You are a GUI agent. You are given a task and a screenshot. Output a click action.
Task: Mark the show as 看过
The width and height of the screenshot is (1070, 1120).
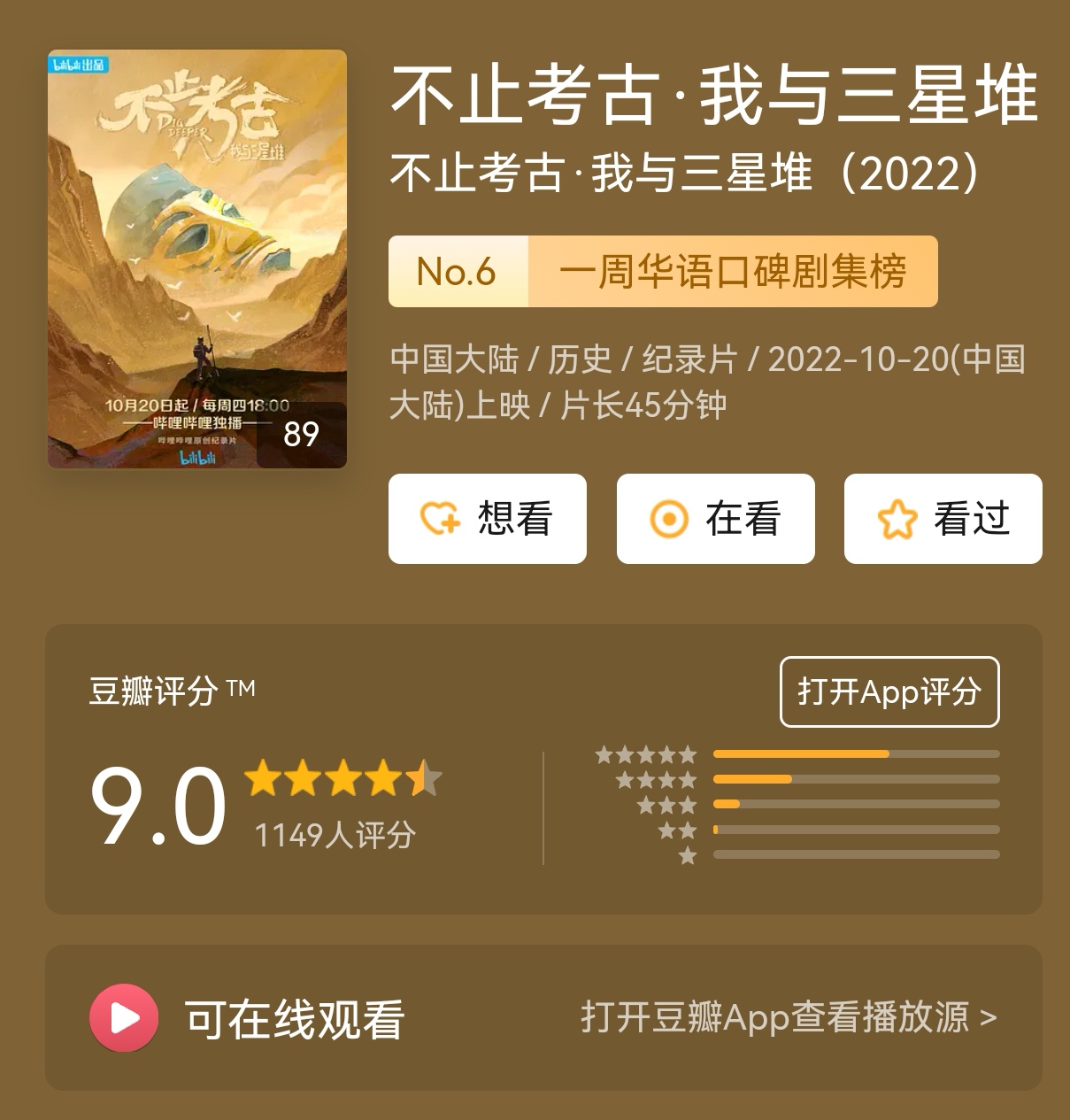[x=943, y=519]
